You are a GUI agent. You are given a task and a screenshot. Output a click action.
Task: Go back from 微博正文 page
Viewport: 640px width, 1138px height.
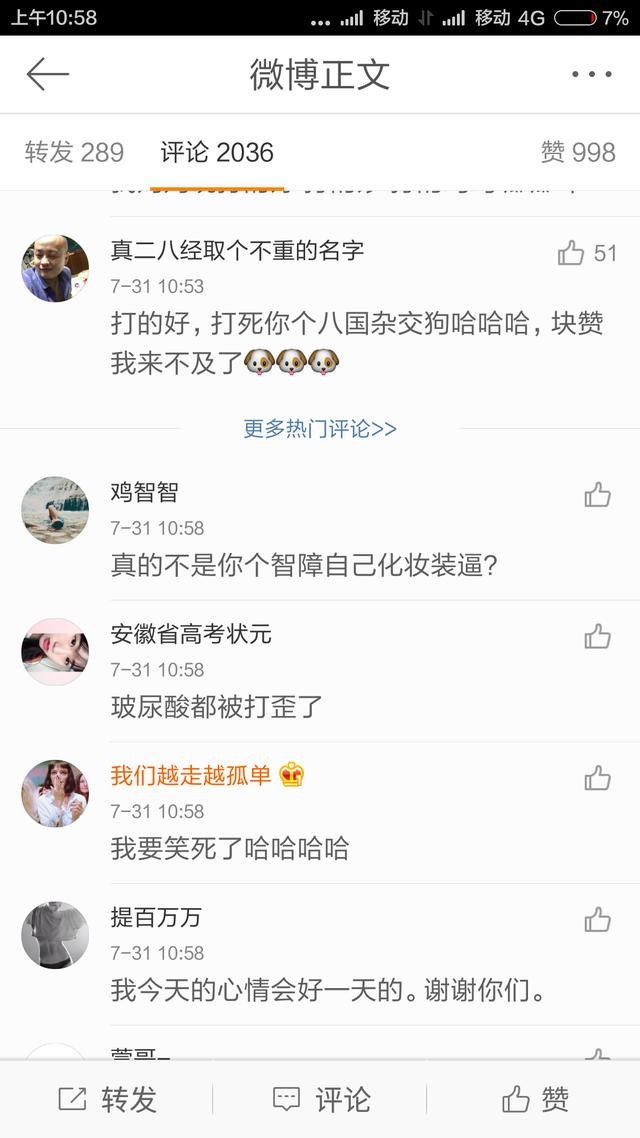coord(47,74)
